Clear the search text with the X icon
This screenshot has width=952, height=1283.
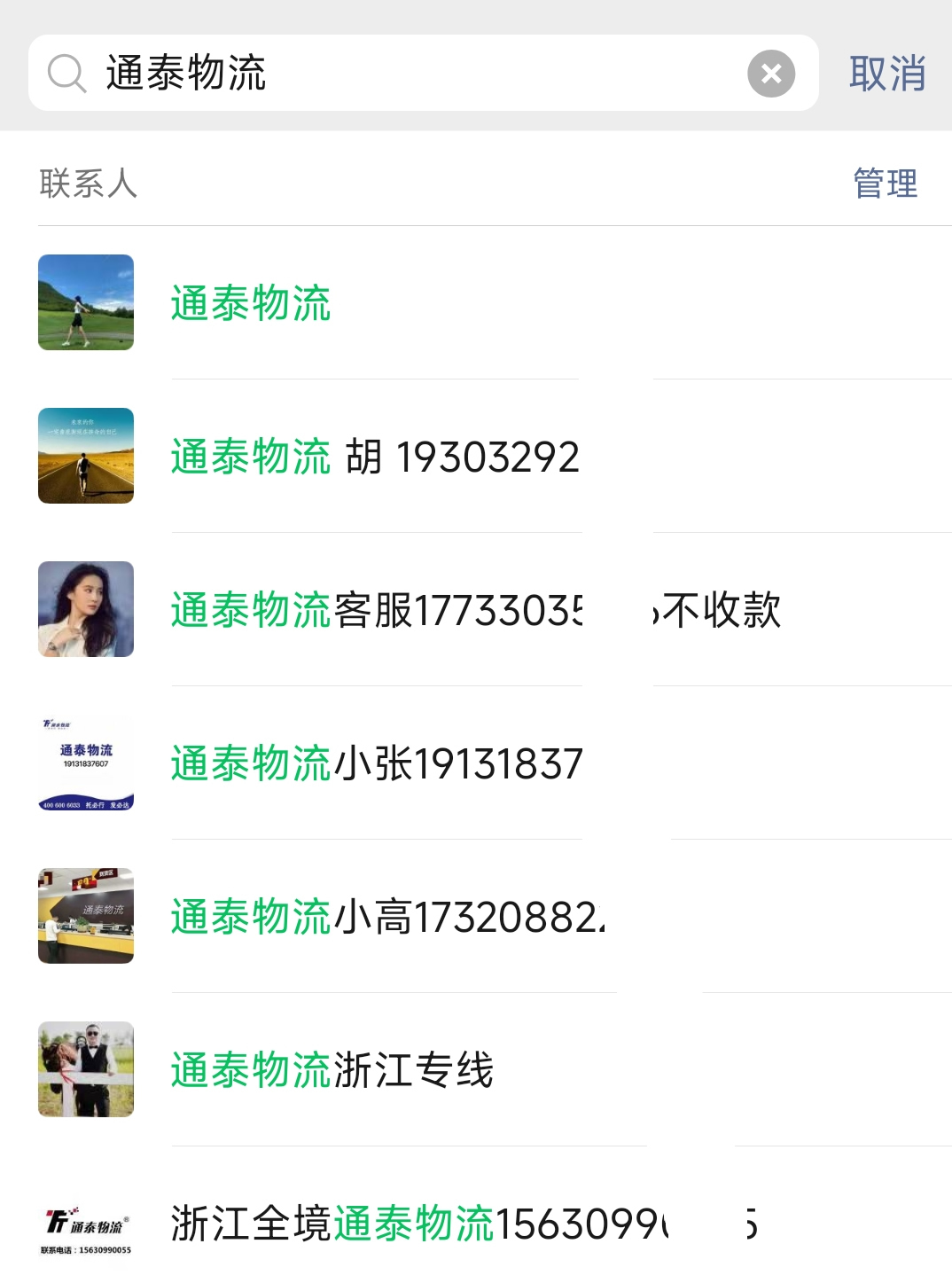[770, 74]
